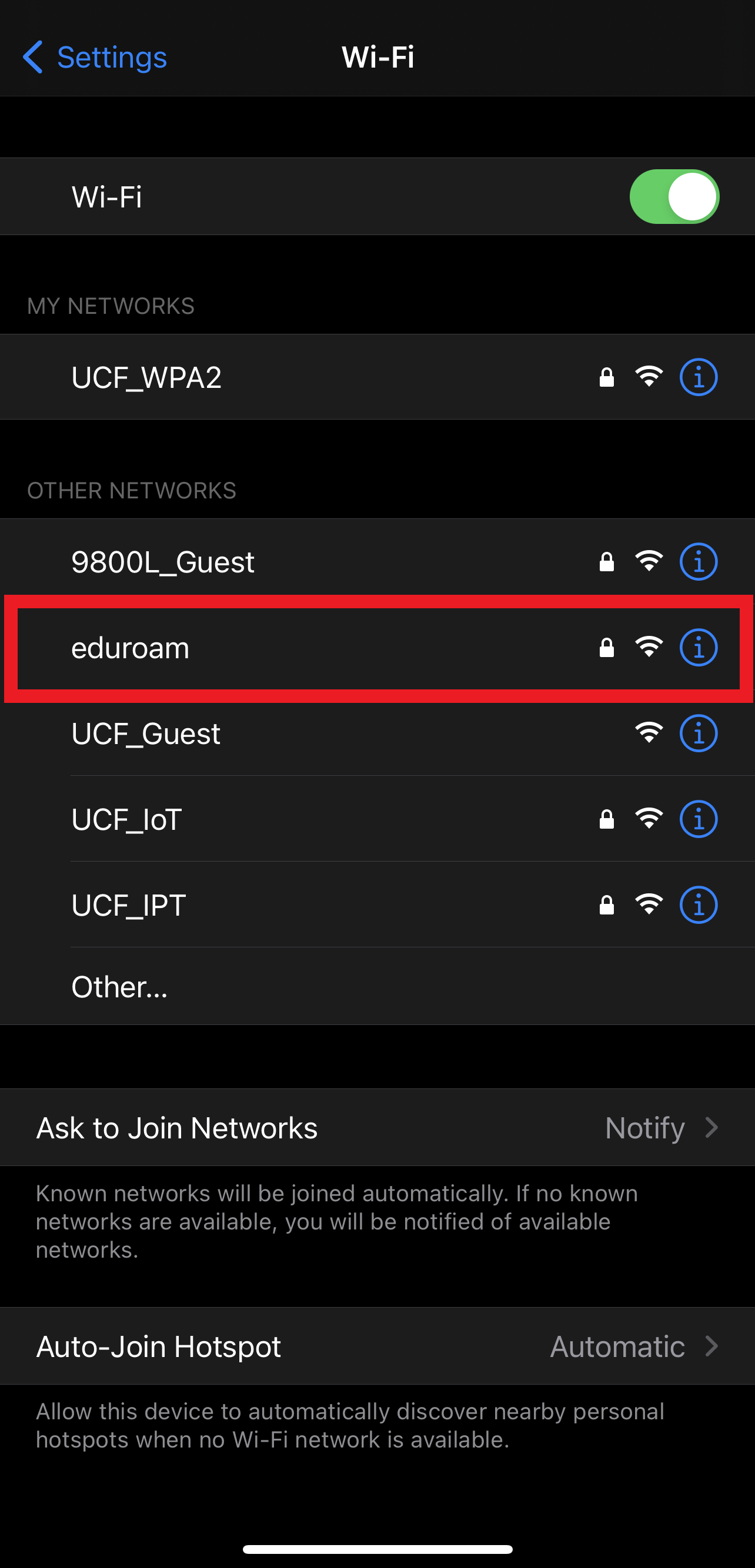
Task: Open Ask to Join Networks setting
Action: (x=377, y=1127)
